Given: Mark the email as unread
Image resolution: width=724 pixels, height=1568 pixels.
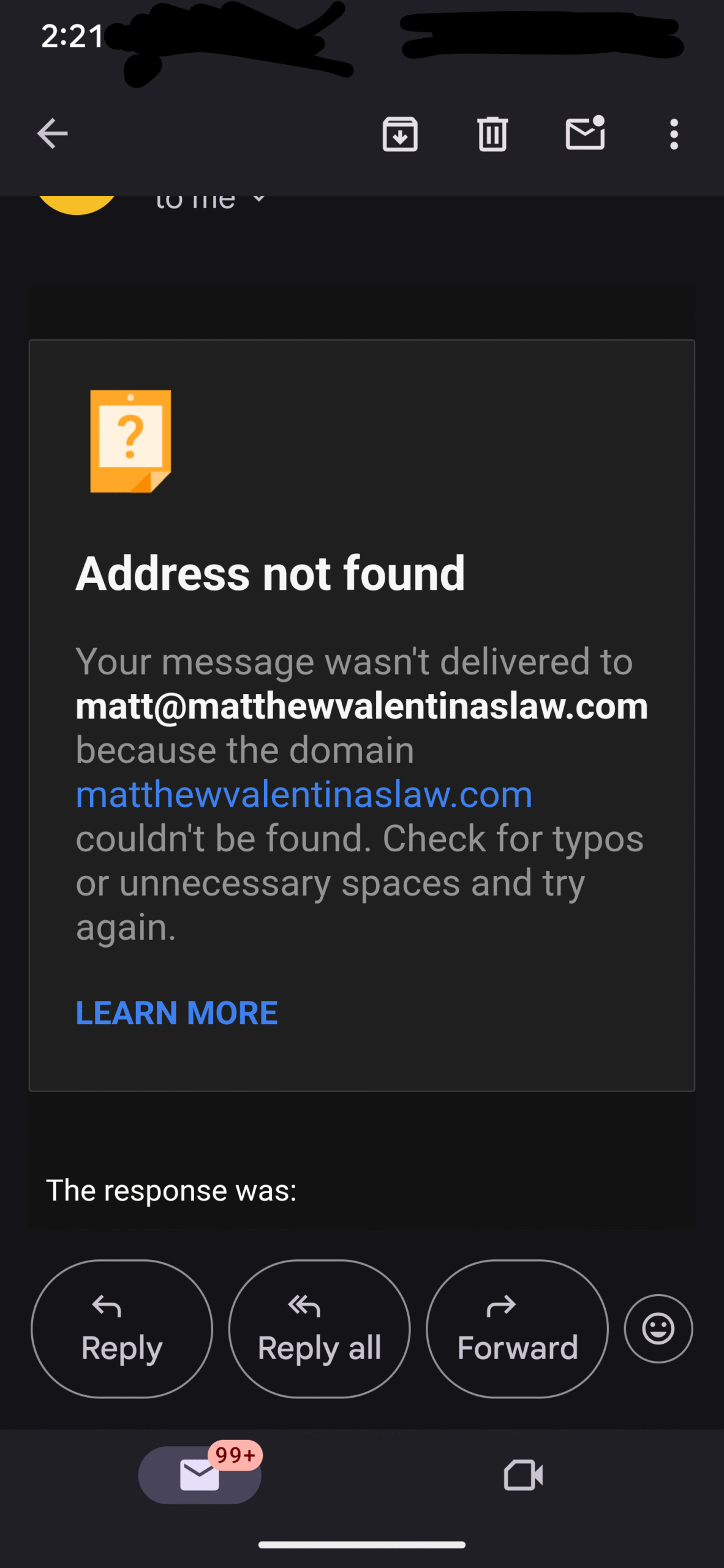Looking at the screenshot, I should pyautogui.click(x=585, y=132).
